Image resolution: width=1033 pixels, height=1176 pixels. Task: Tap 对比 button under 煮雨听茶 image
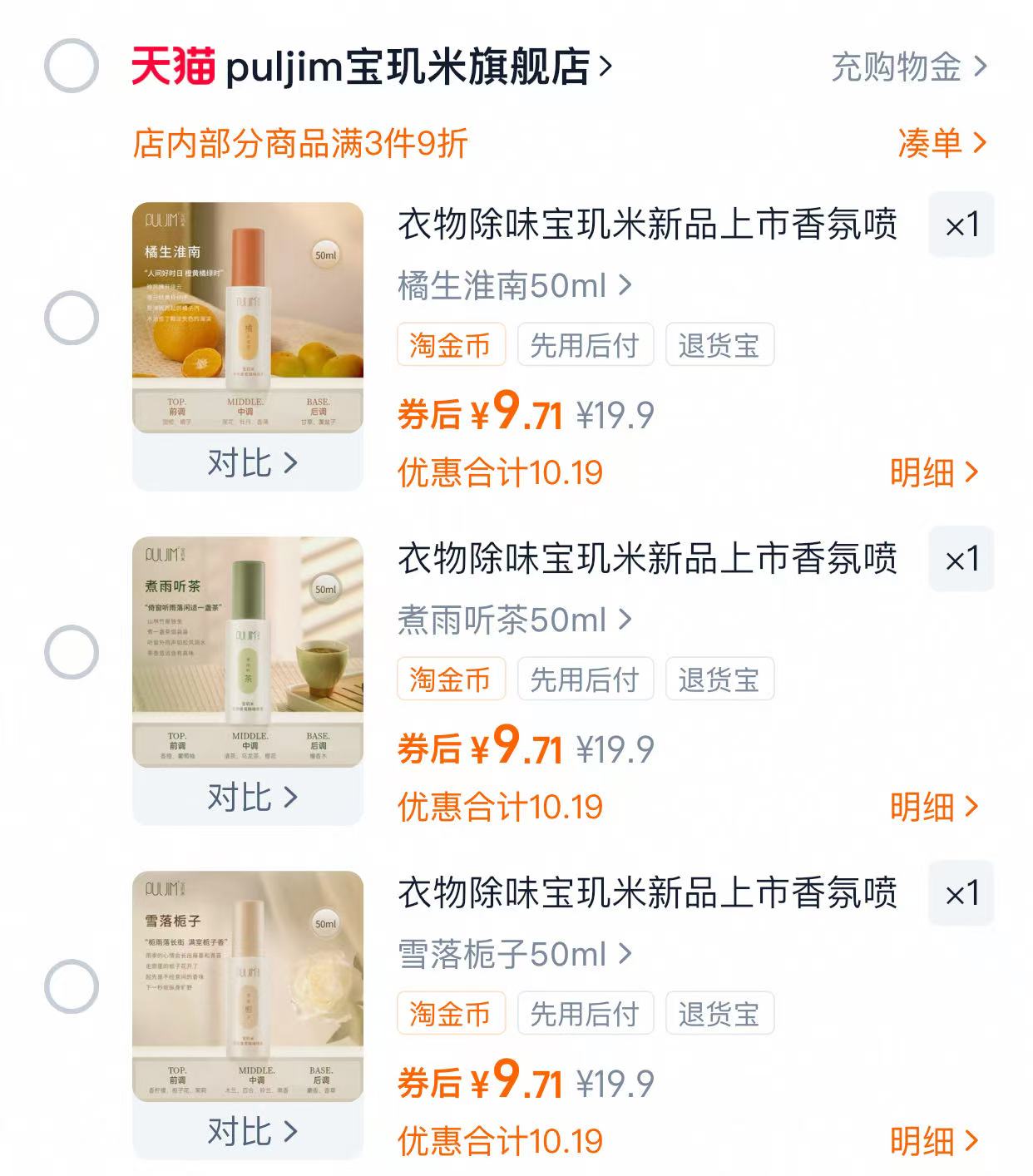tap(251, 795)
